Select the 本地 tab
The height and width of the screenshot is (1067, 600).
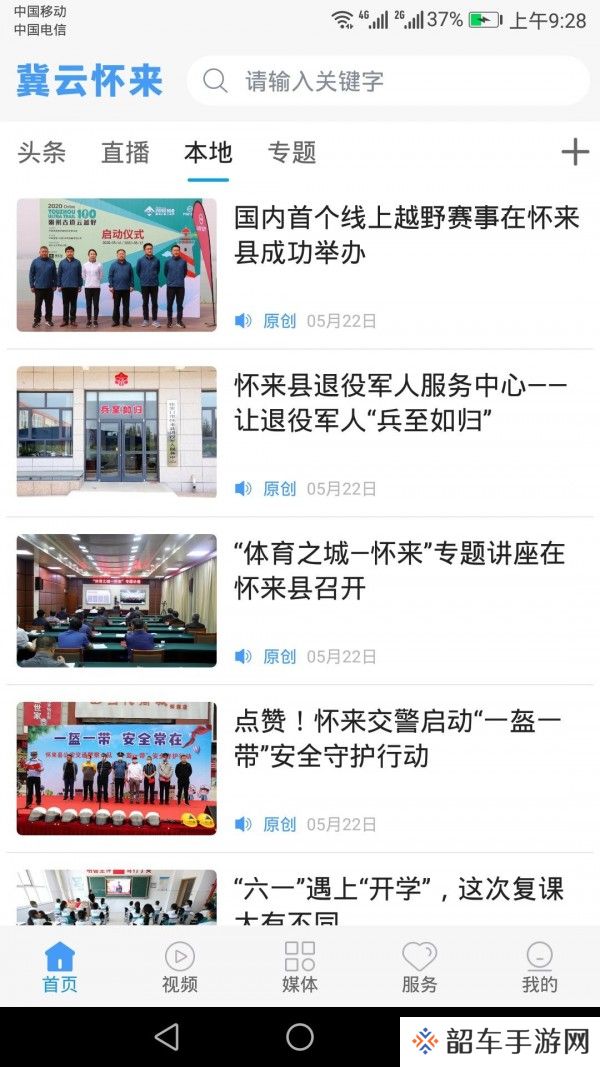pos(208,152)
